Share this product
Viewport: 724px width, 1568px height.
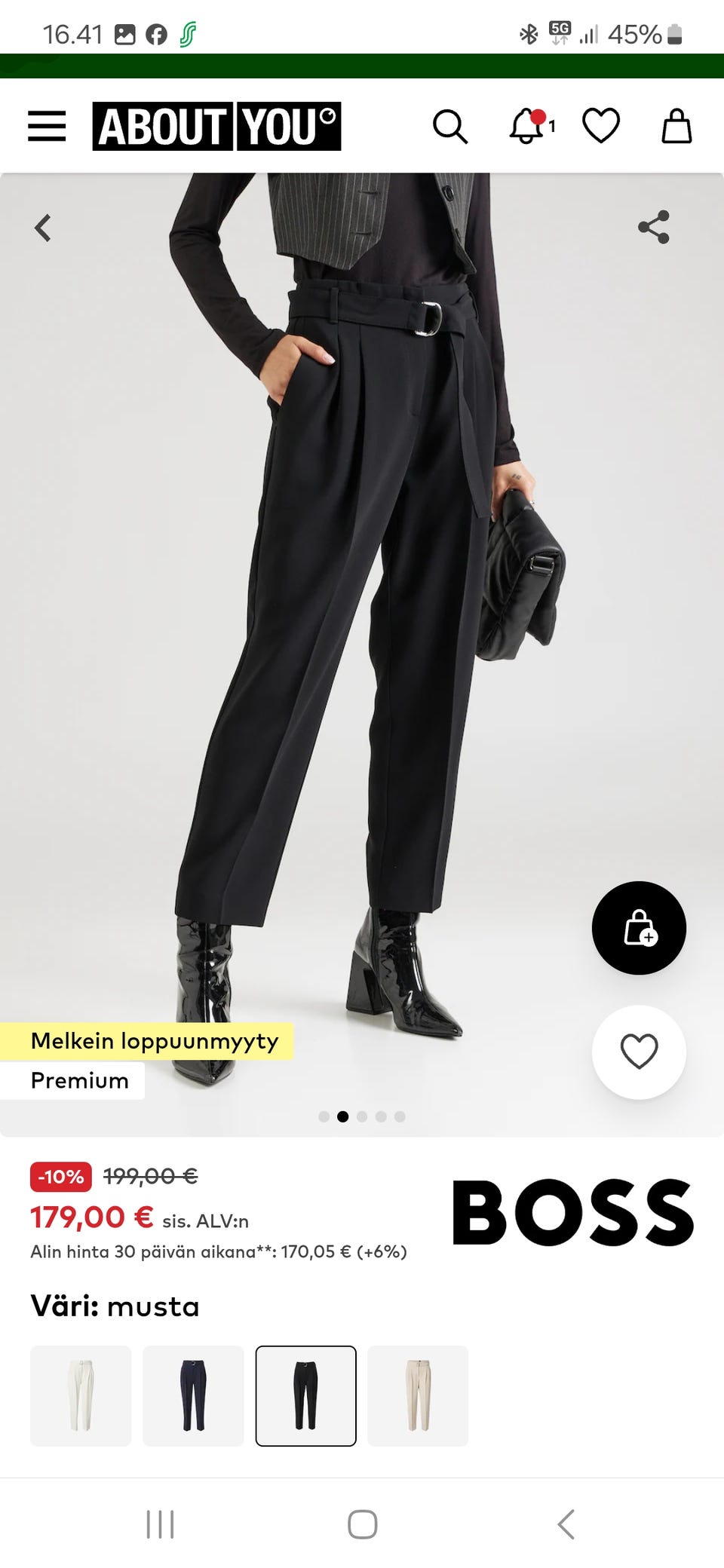653,227
